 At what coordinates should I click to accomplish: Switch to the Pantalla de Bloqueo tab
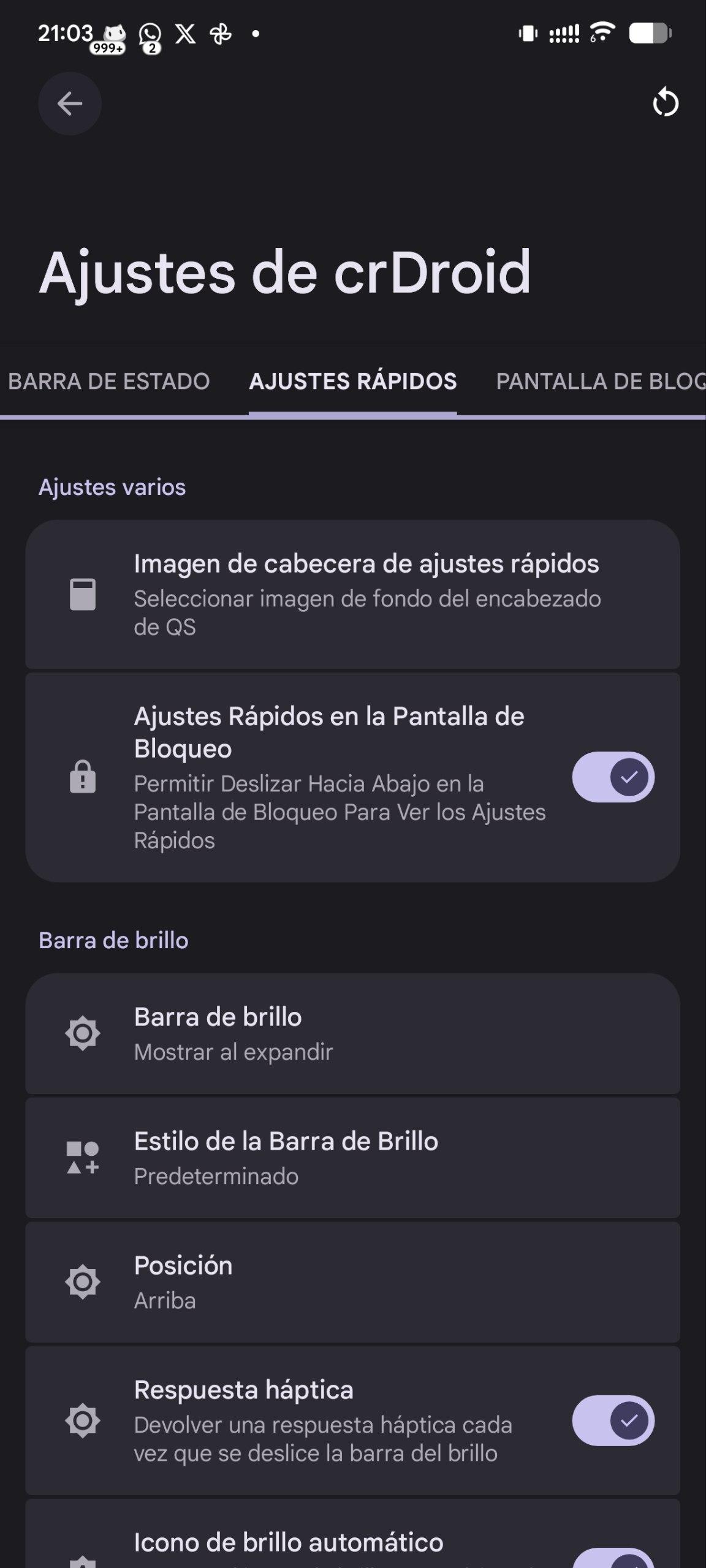(599, 382)
